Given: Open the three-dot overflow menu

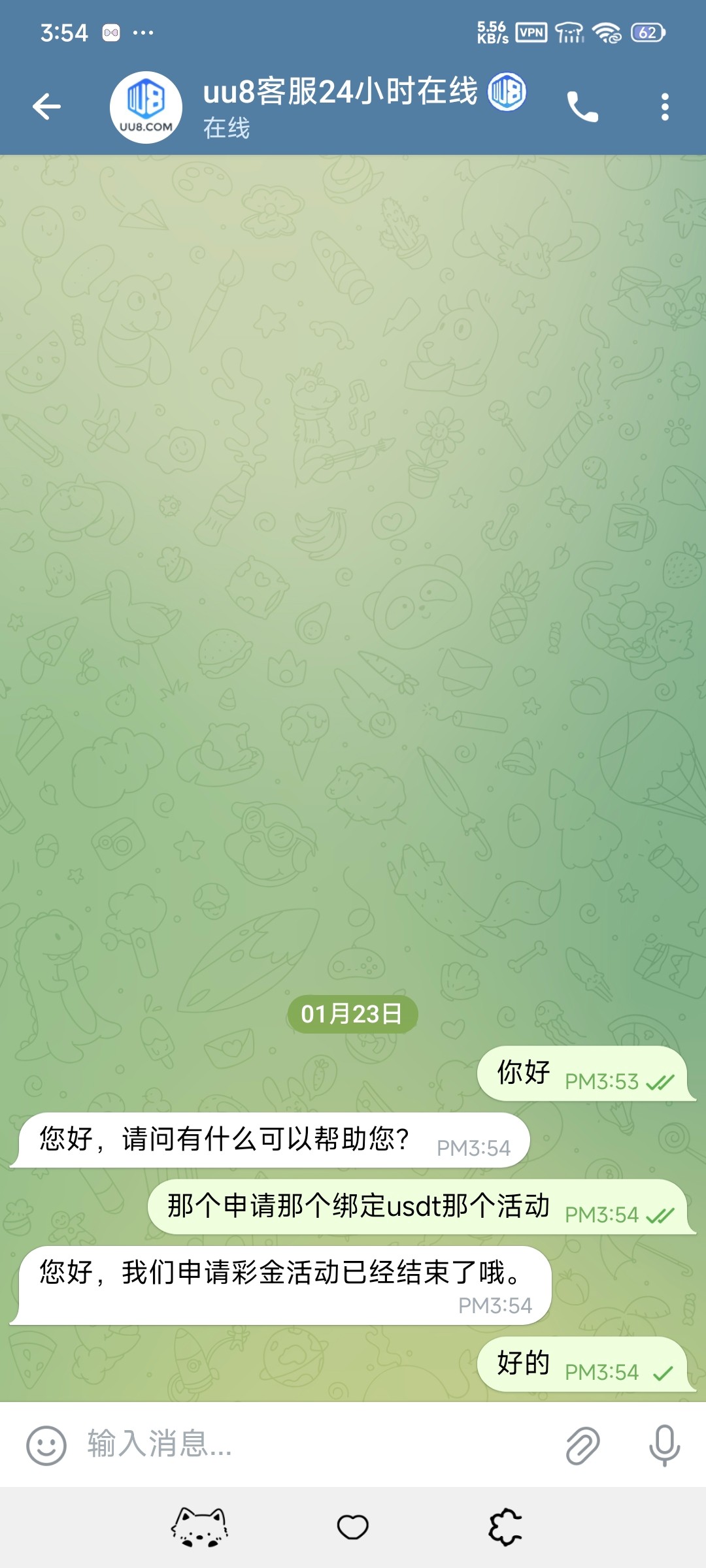Looking at the screenshot, I should click(x=665, y=106).
